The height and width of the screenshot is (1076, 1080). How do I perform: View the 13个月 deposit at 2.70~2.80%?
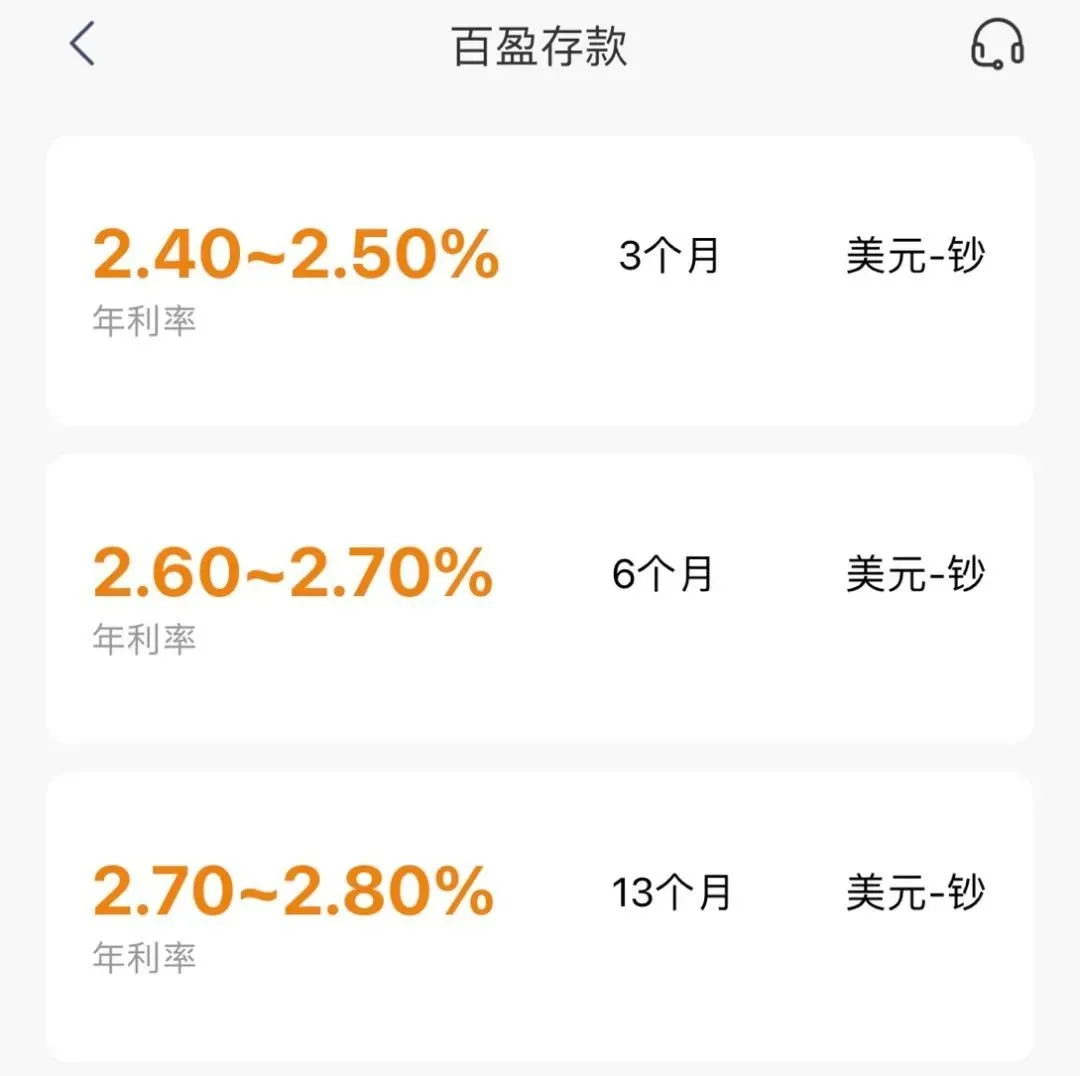540,915
